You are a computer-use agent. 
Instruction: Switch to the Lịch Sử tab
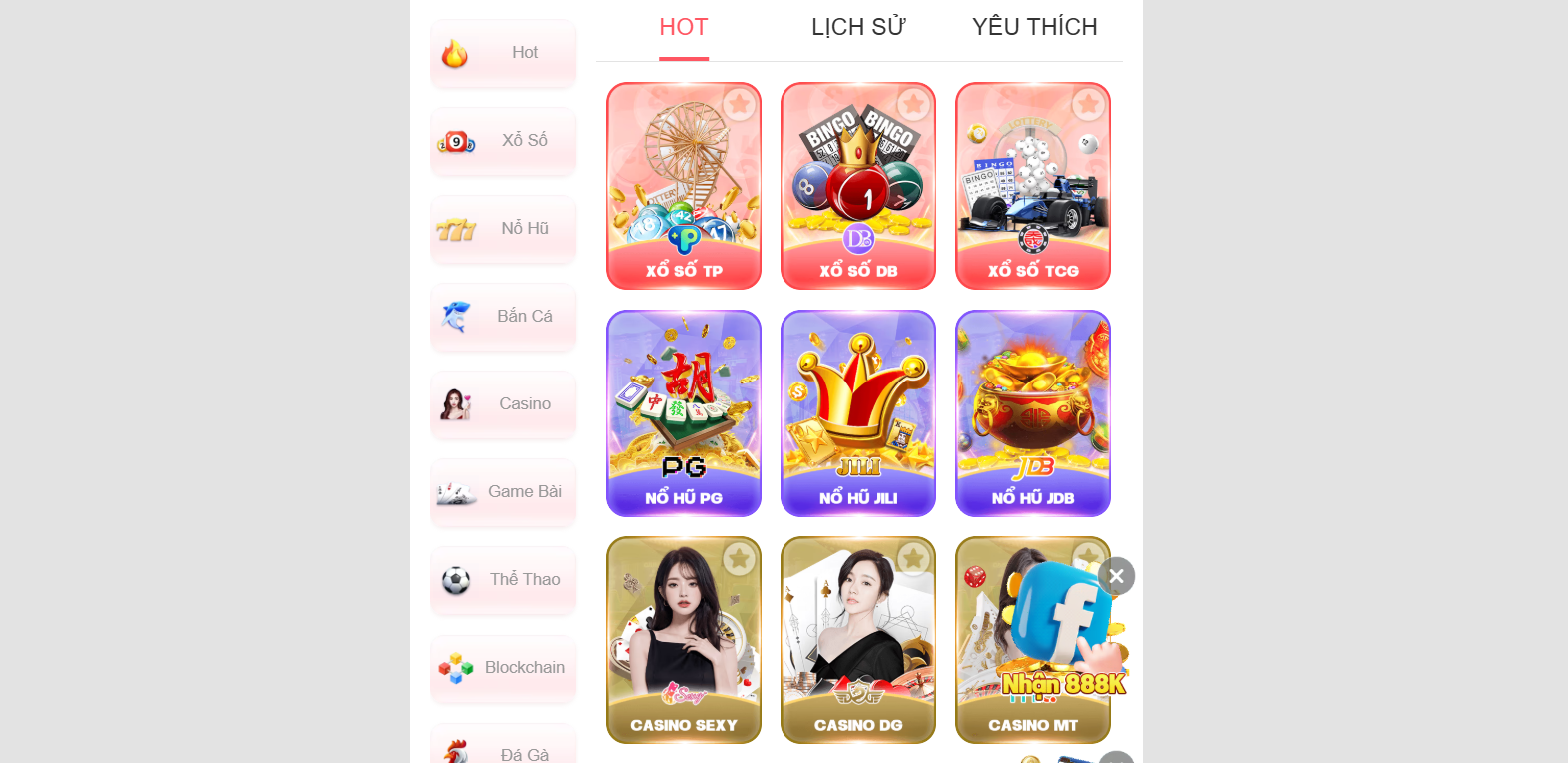[x=857, y=27]
